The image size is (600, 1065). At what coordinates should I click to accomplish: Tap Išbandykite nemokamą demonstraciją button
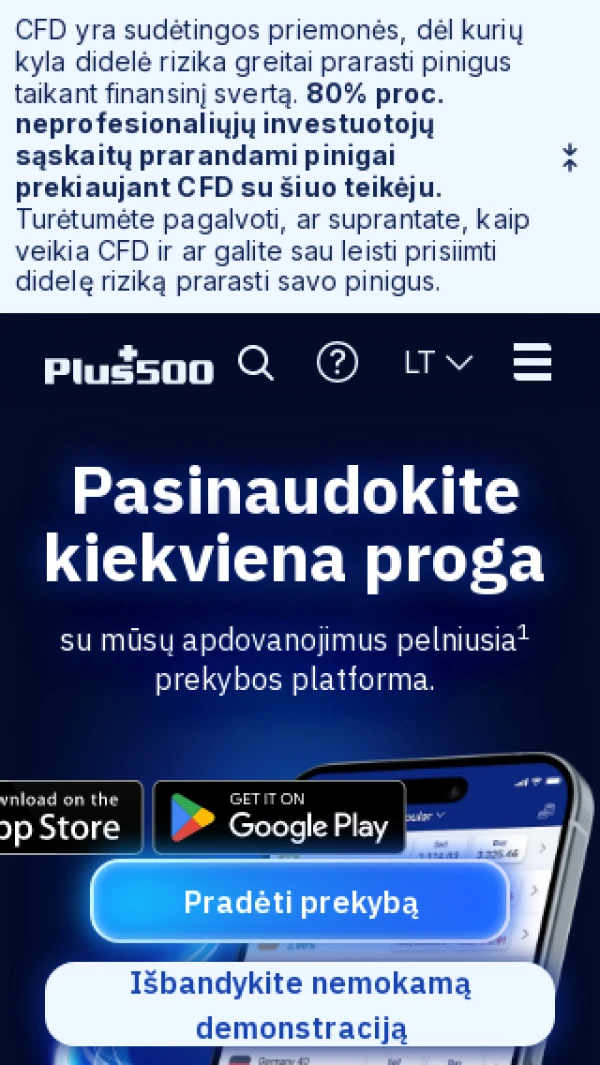300,1004
